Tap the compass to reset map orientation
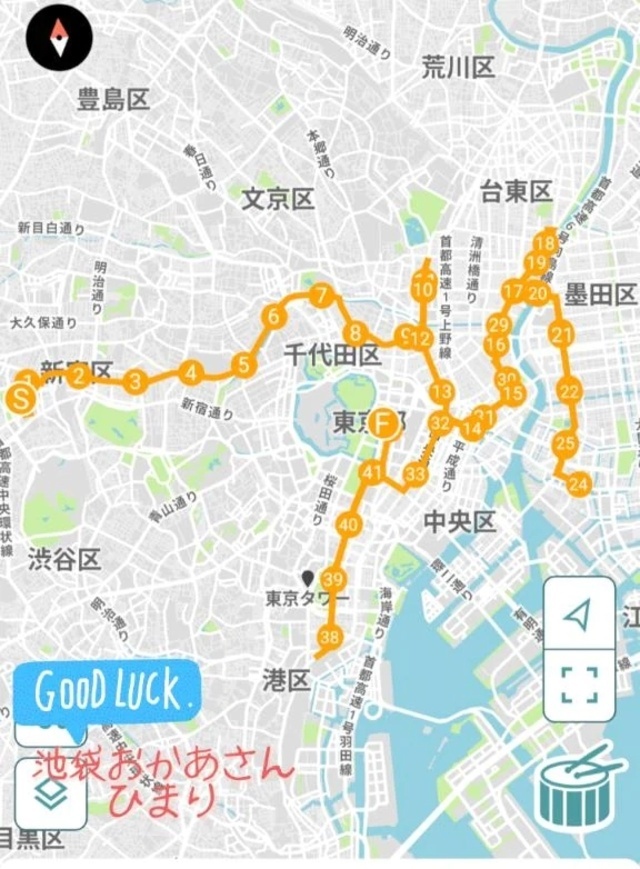This screenshot has width=640, height=869. click(59, 41)
